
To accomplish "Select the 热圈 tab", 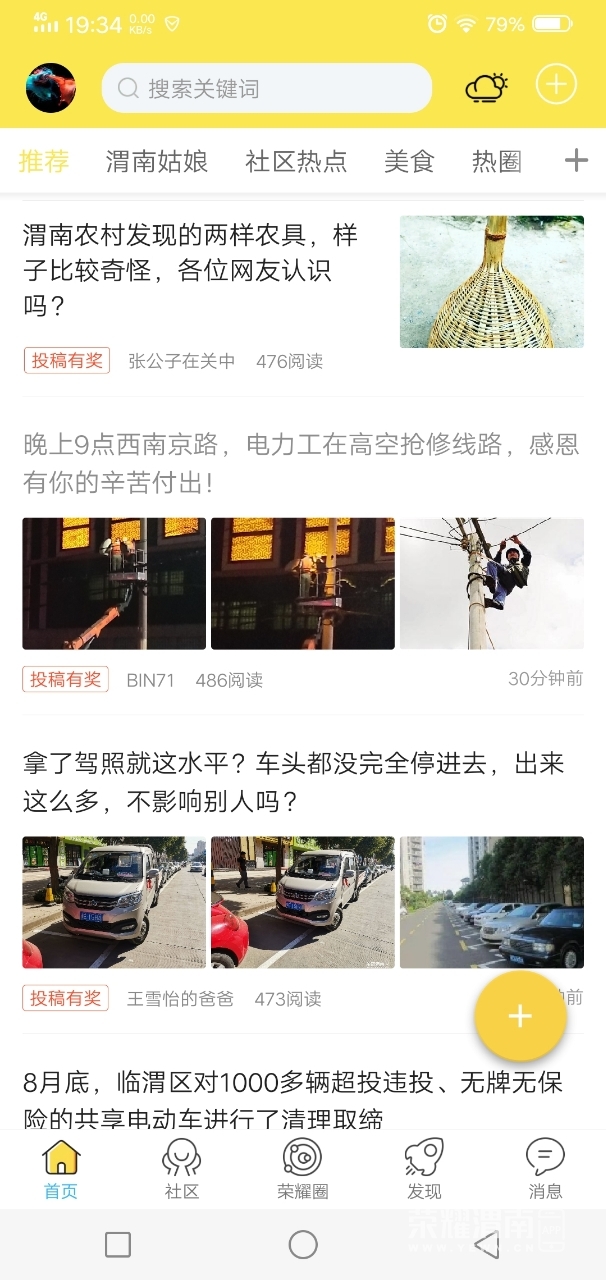I will [x=497, y=161].
